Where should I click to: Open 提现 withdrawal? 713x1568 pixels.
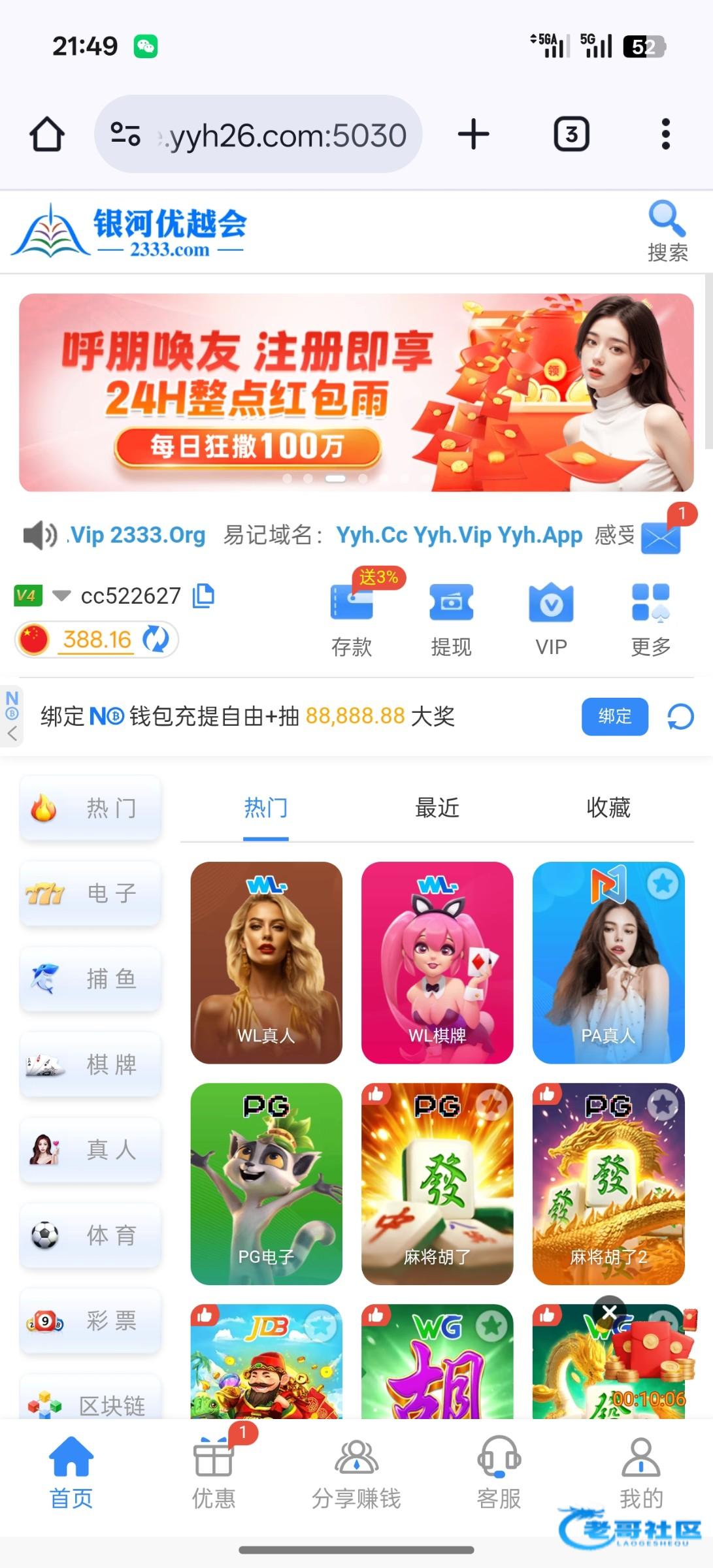451,619
